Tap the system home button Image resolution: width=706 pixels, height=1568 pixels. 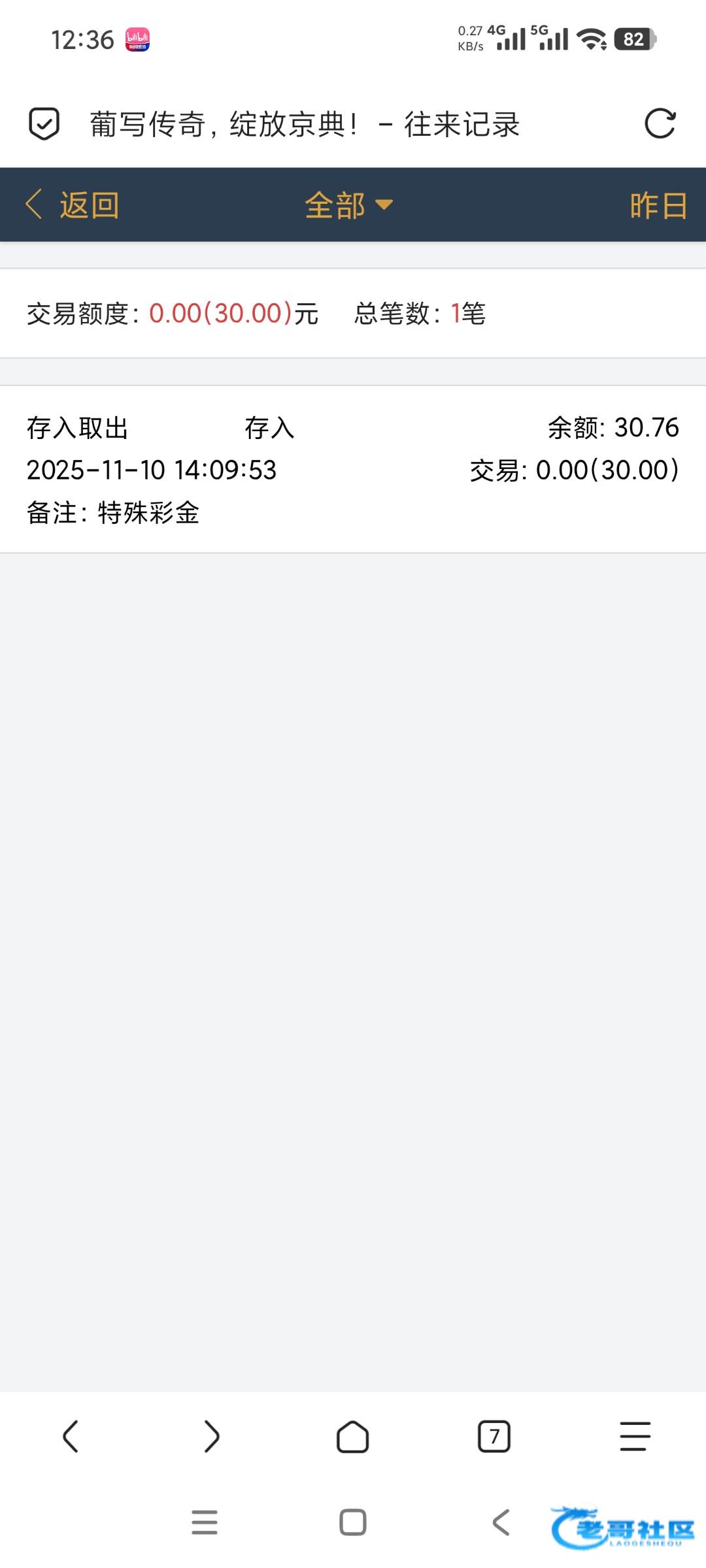click(353, 1522)
